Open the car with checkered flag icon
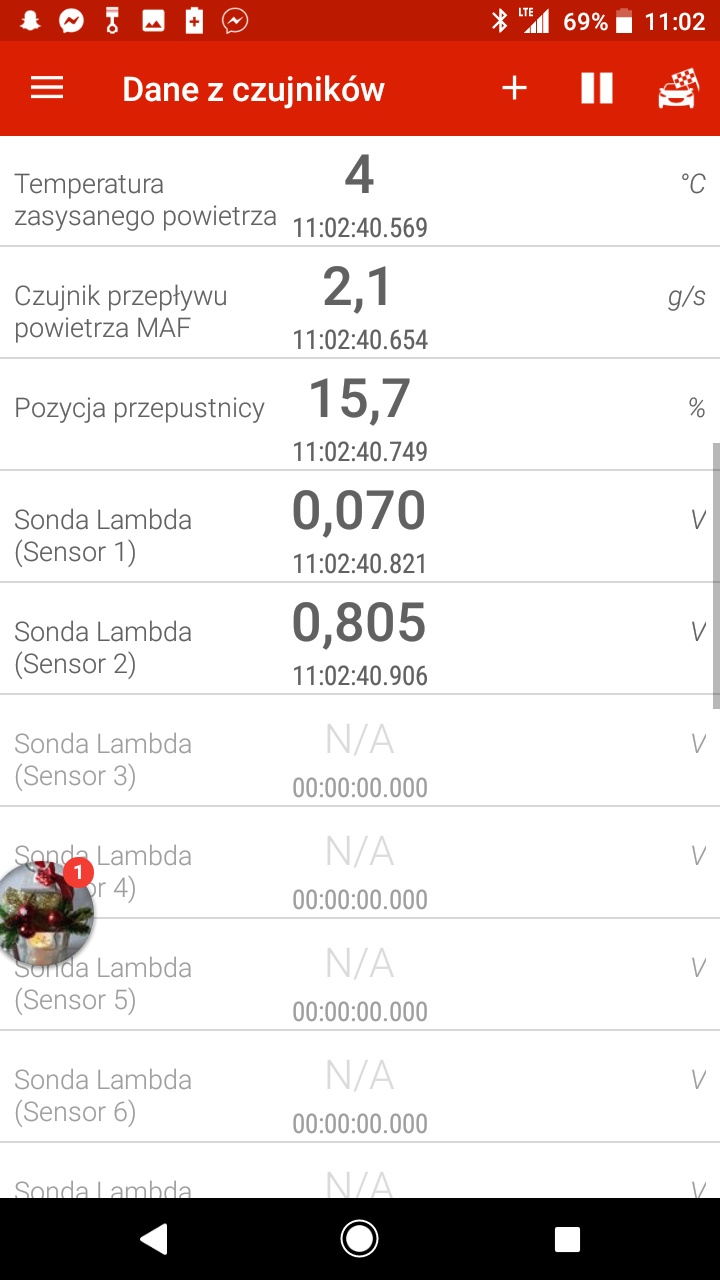The height and width of the screenshot is (1280, 720). (678, 89)
